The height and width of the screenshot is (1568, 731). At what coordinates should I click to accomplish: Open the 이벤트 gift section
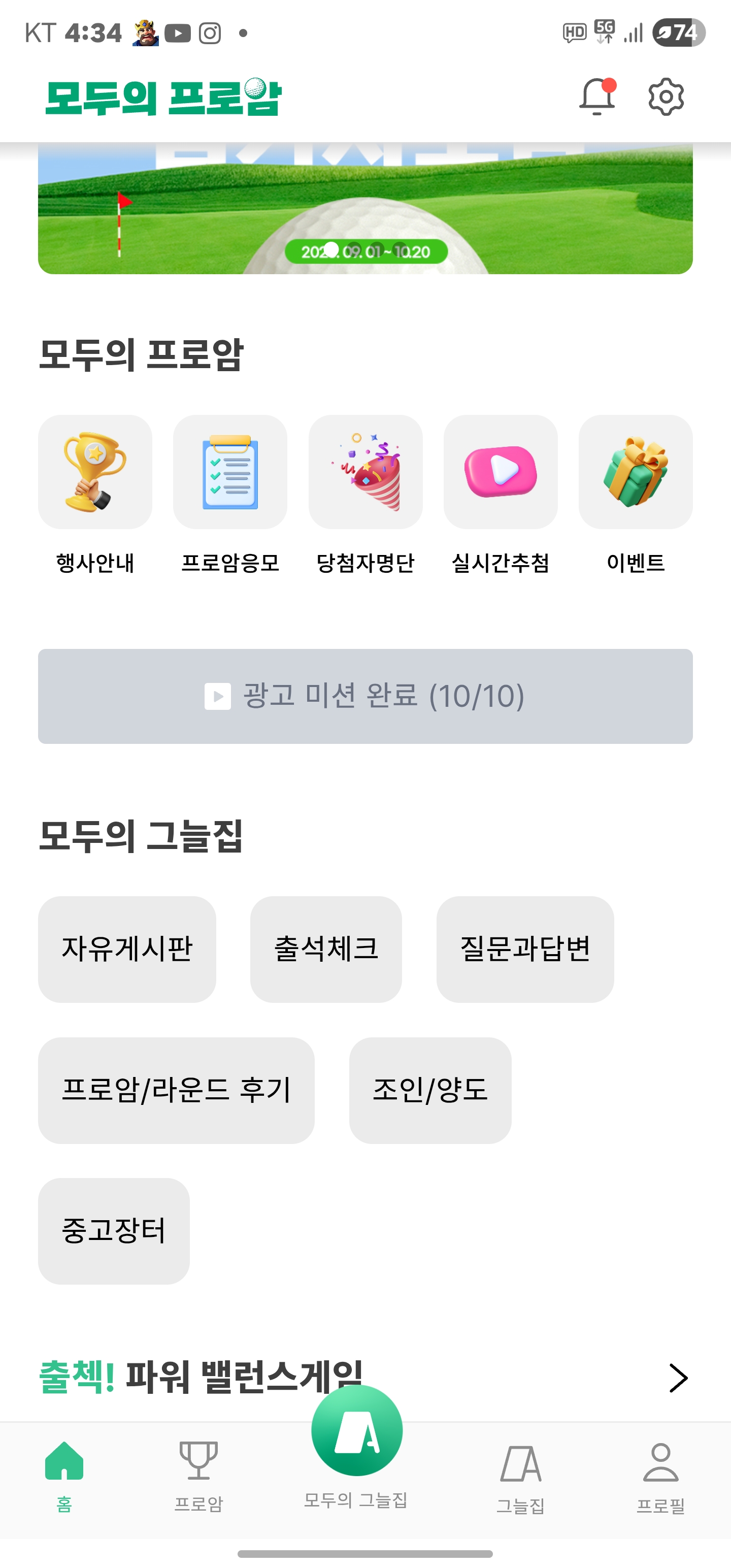tap(636, 472)
